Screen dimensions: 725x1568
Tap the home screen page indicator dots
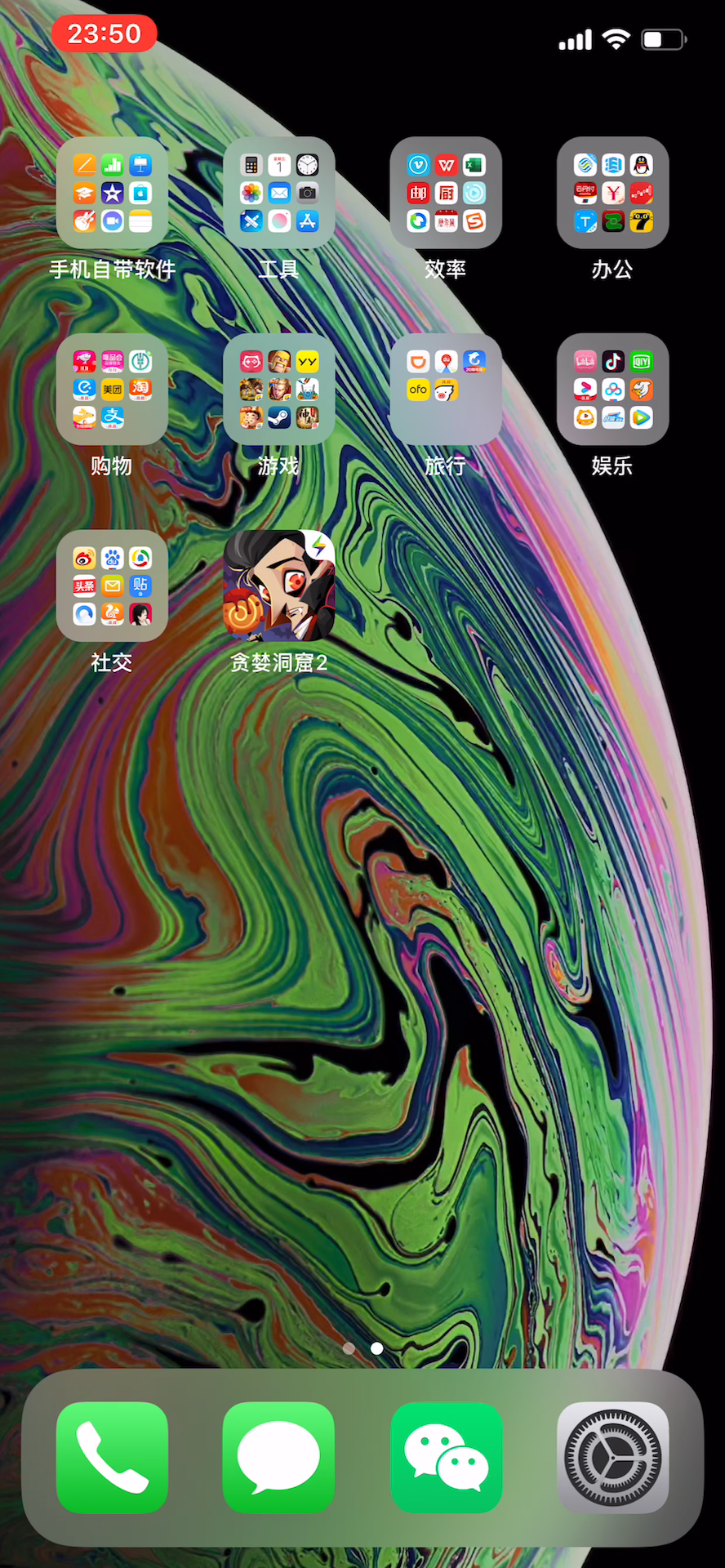point(362,1348)
